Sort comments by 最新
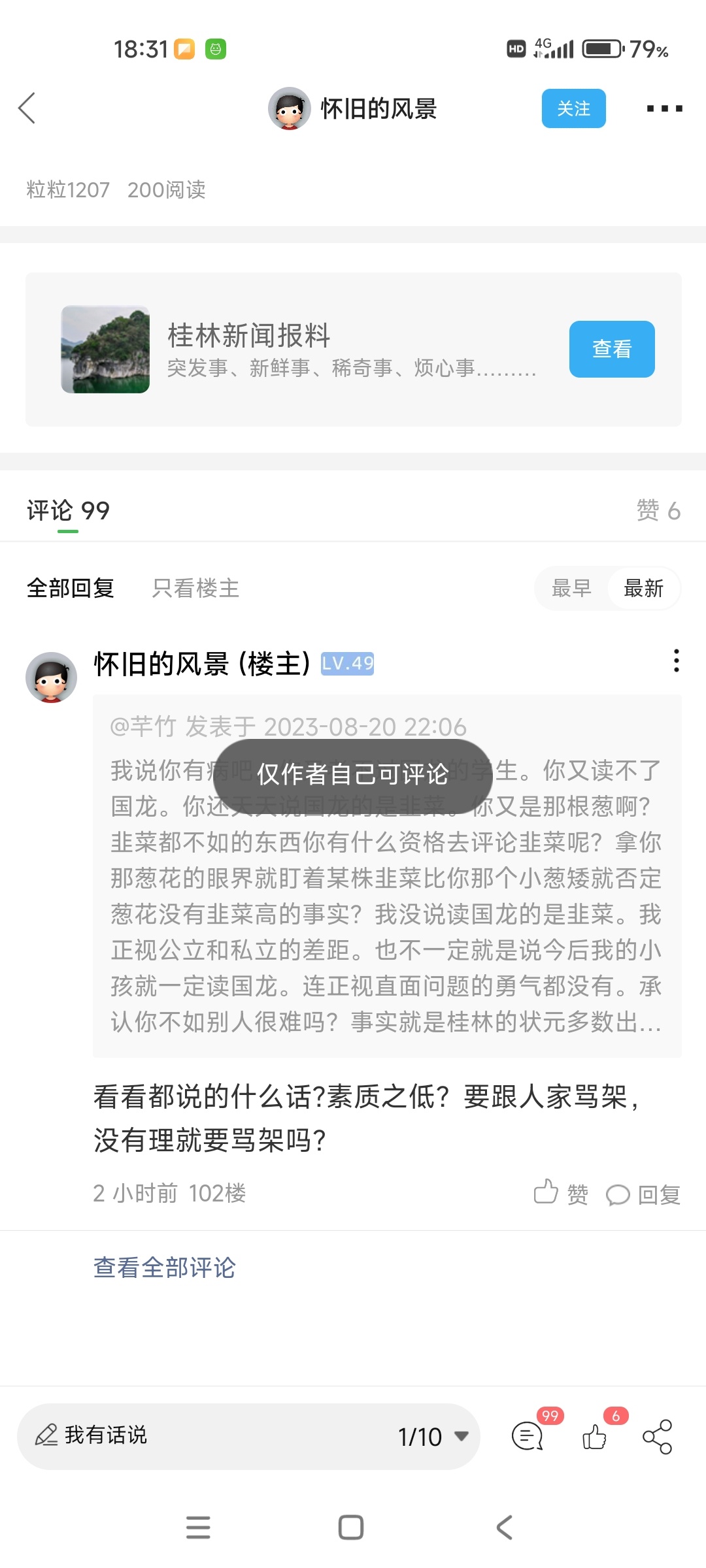 pos(643,588)
